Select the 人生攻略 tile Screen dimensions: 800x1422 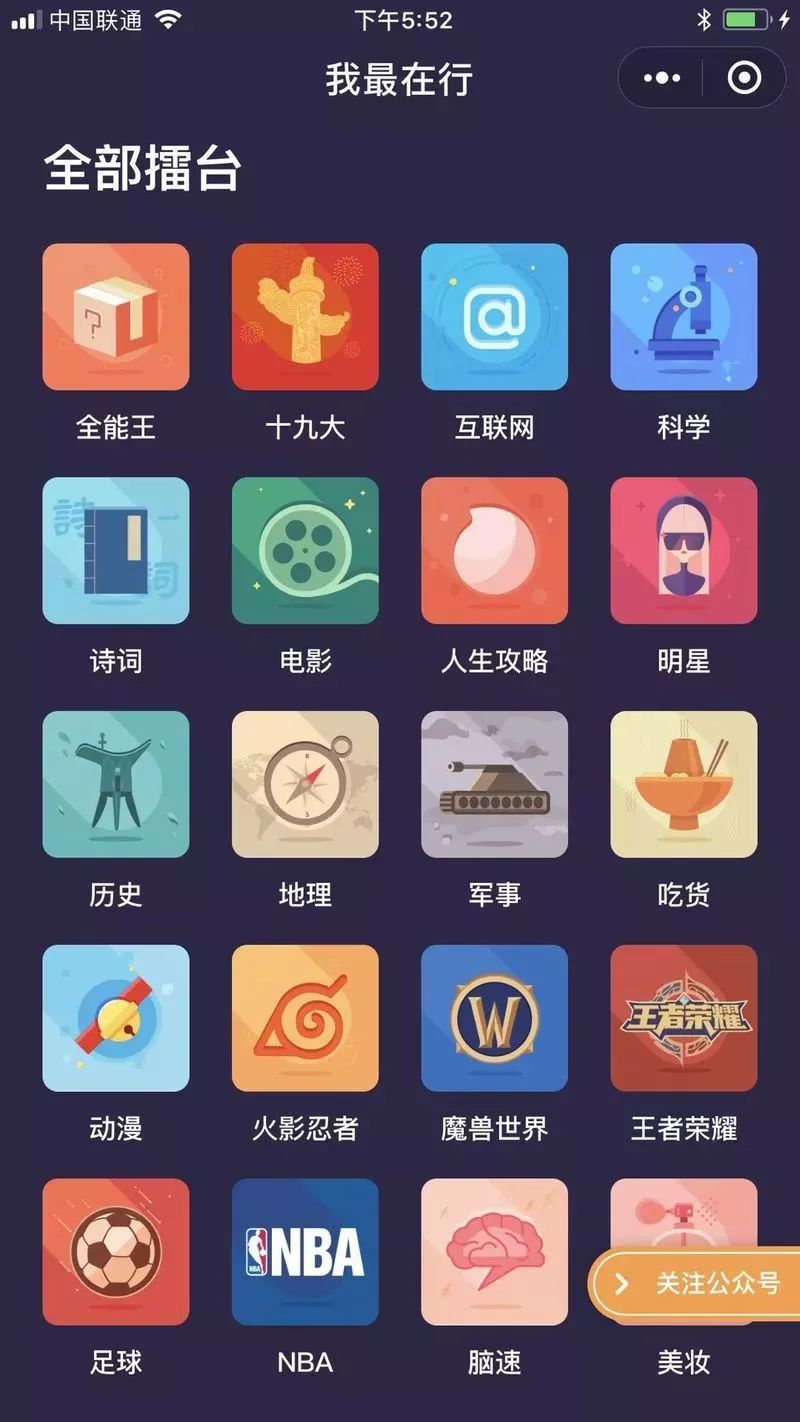pos(494,551)
